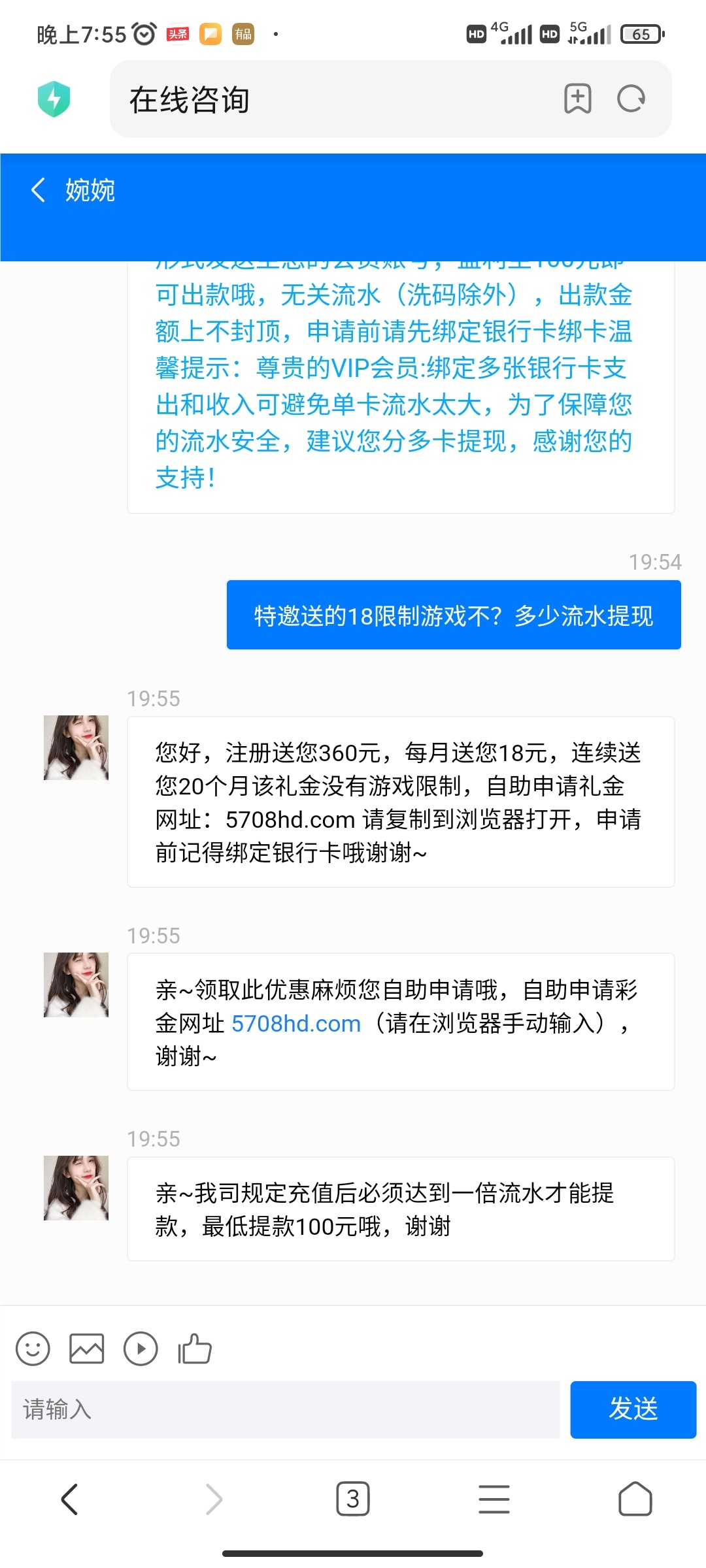Image resolution: width=706 pixels, height=1568 pixels.
Task: Open the blue 5708hd.com link
Action: click(296, 1023)
